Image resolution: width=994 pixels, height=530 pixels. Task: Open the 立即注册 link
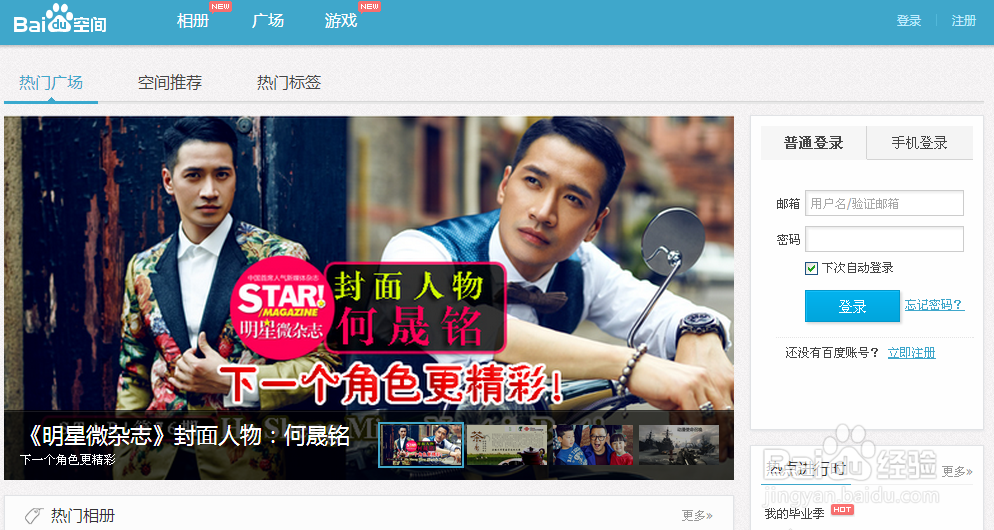tap(911, 353)
